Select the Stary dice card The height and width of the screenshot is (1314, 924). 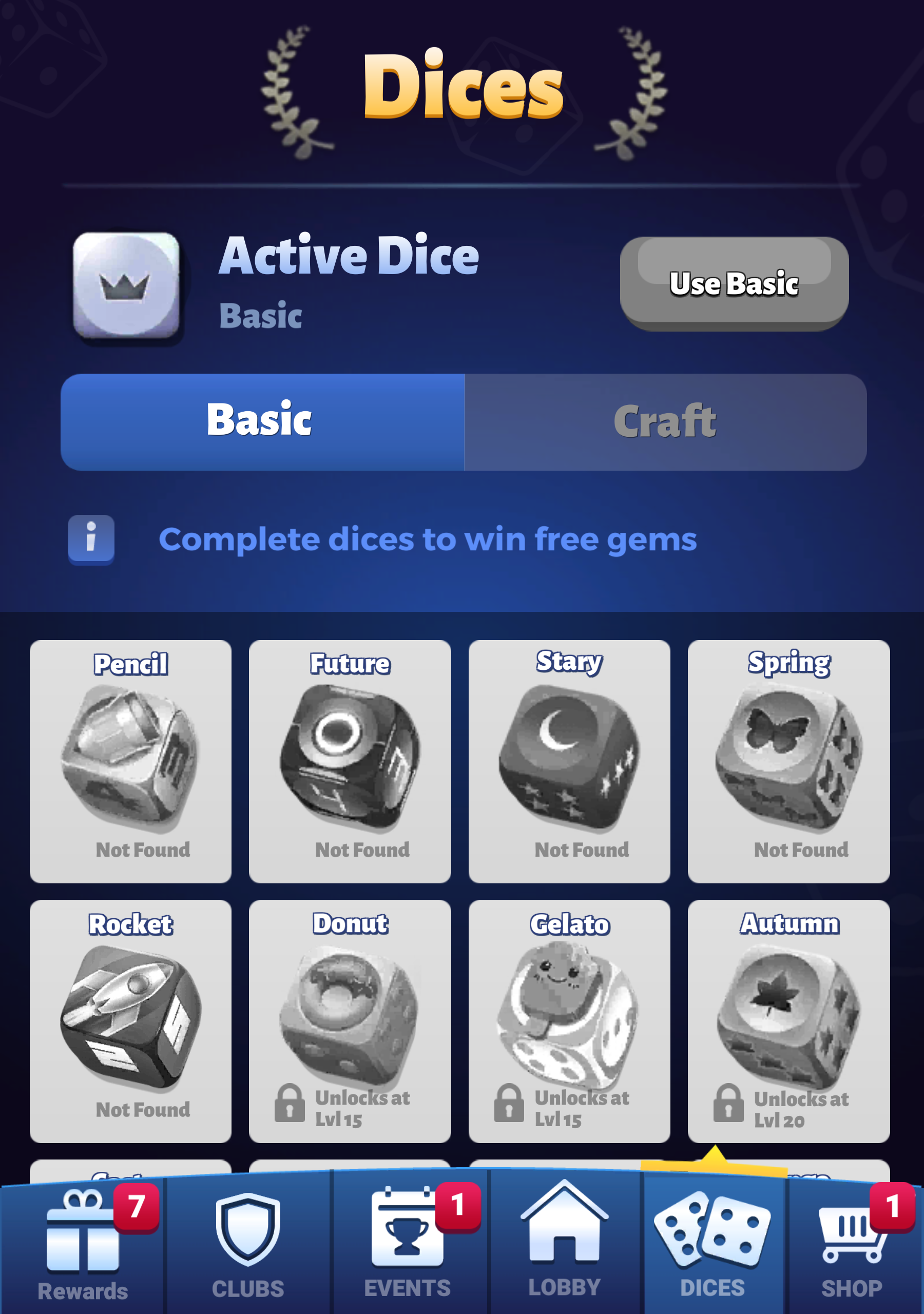tap(569, 761)
